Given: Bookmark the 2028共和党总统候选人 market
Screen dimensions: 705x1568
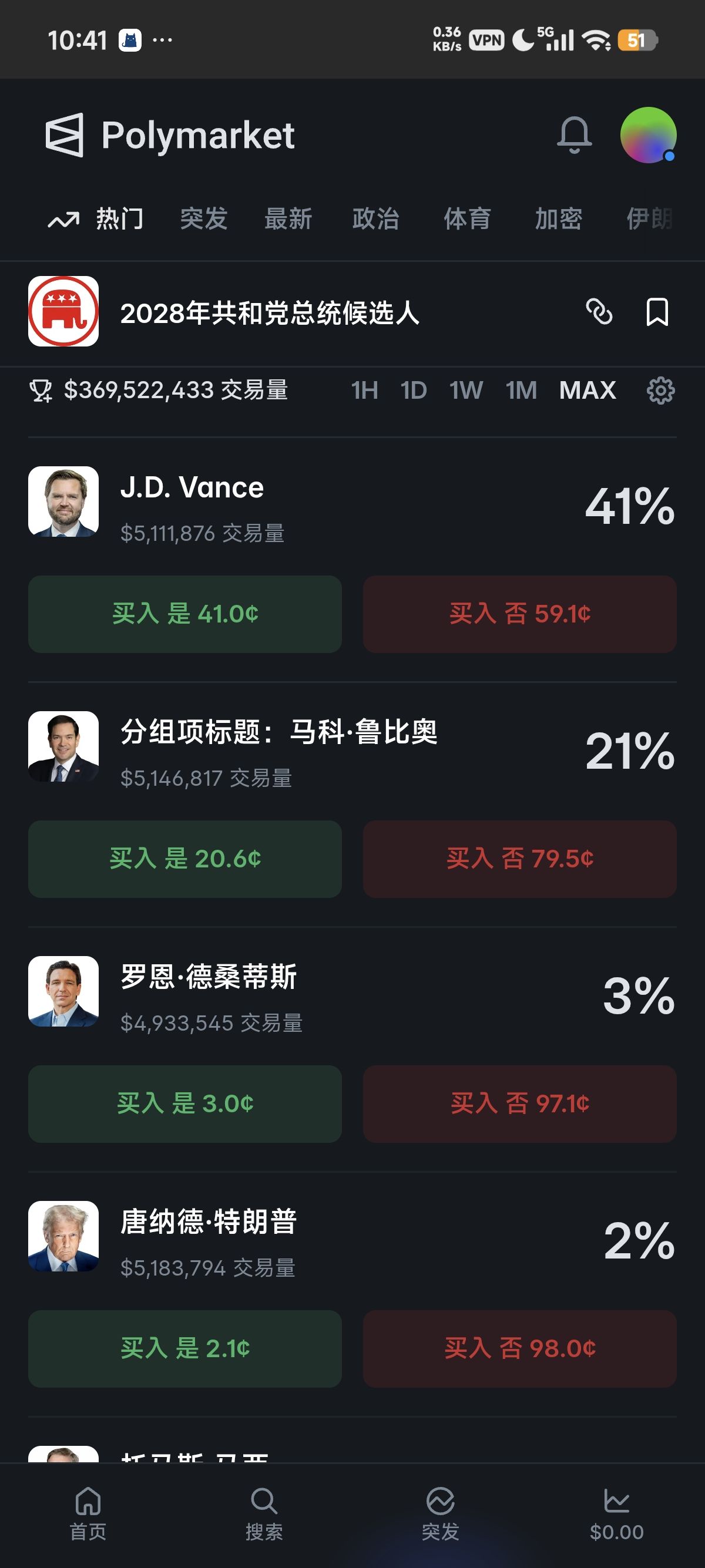Looking at the screenshot, I should click(657, 312).
